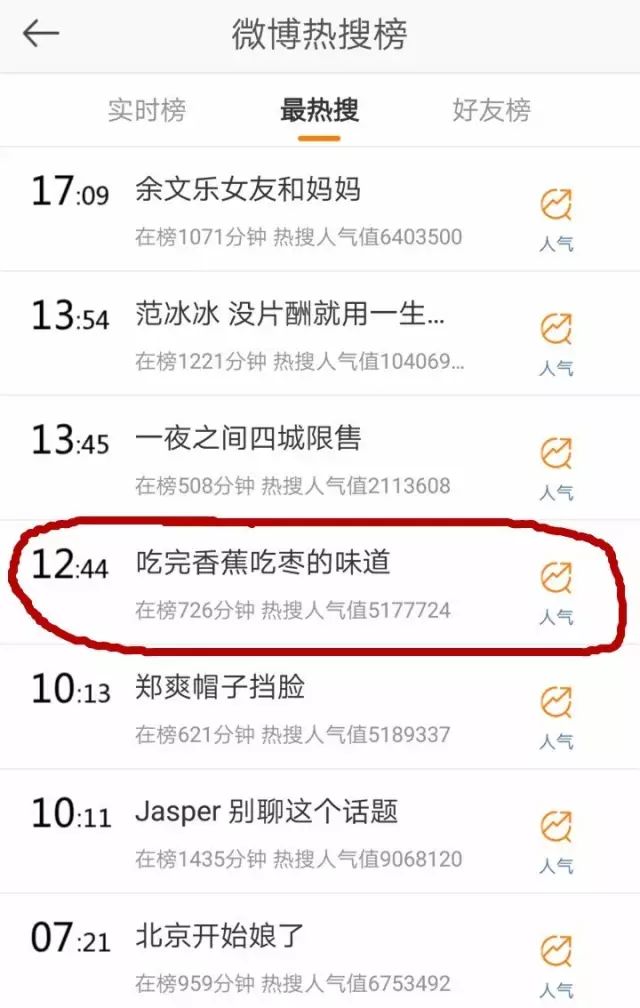Open the 余文乐女友和妈妈 hot search
This screenshot has width=640, height=1008.
(248, 189)
